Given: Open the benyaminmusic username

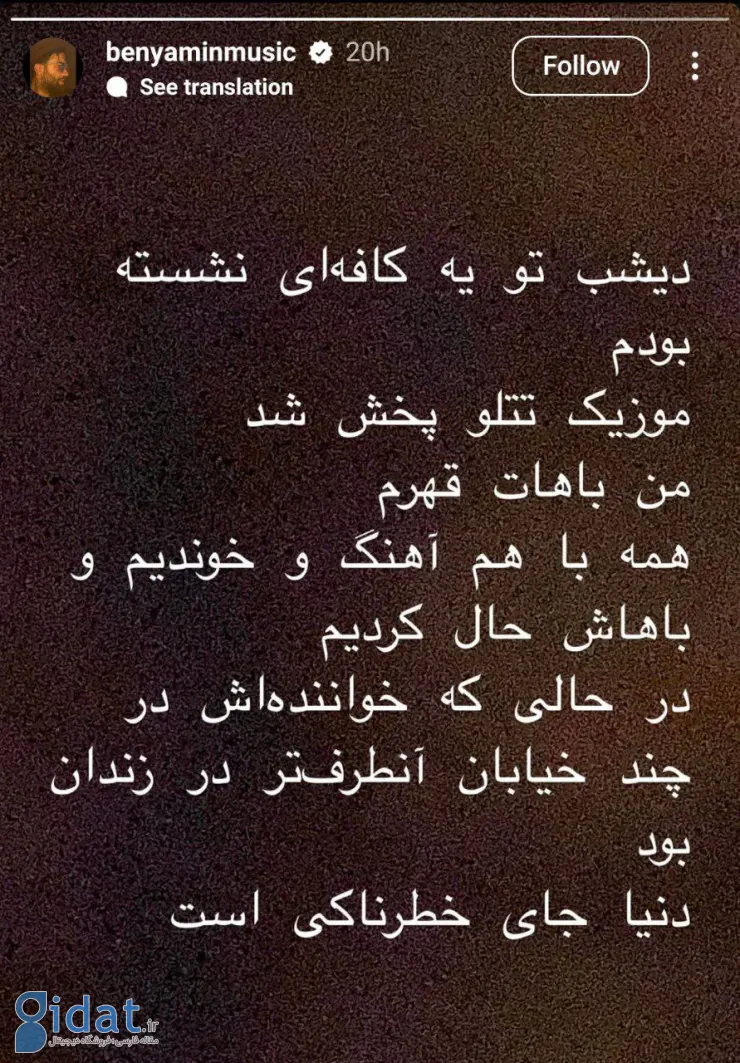Looking at the screenshot, I should coord(201,53).
